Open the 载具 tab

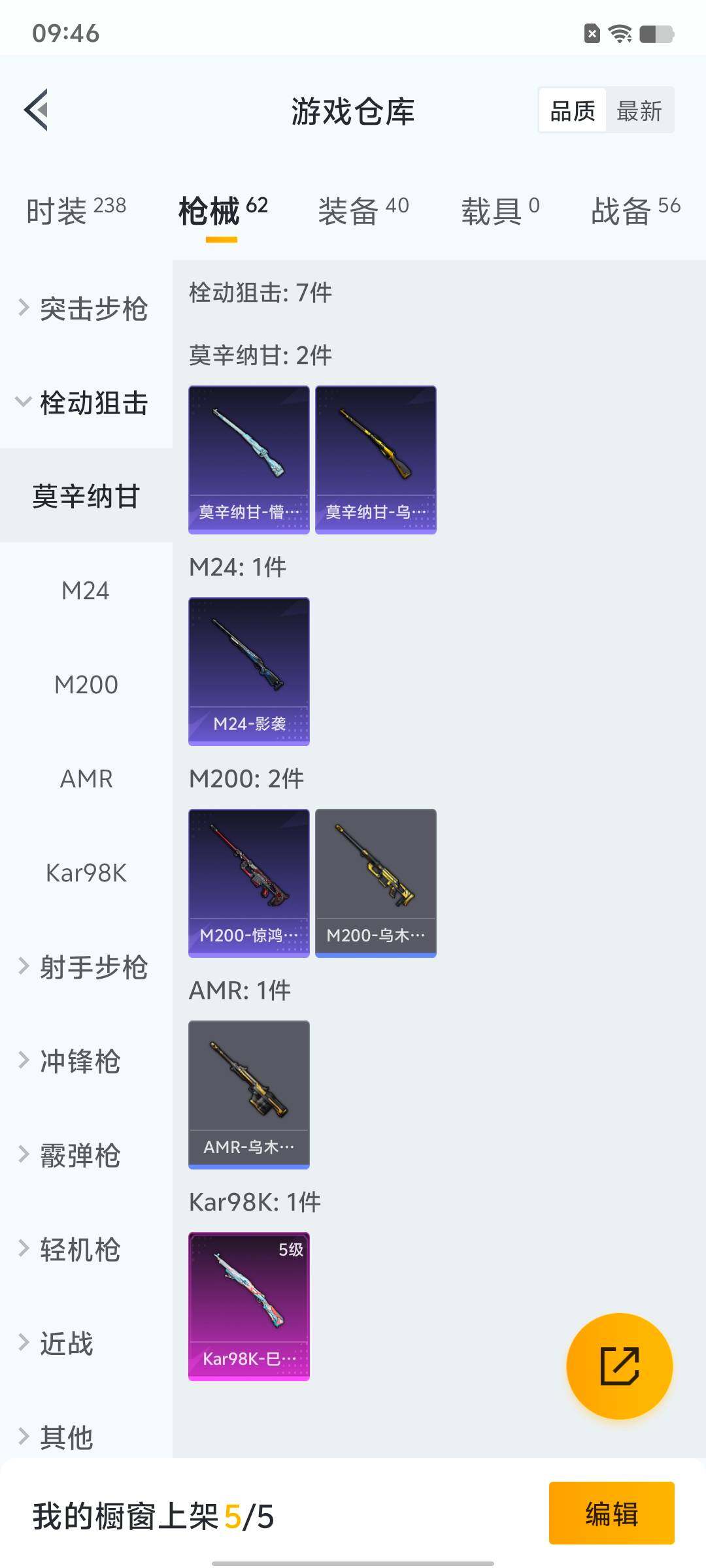point(500,210)
